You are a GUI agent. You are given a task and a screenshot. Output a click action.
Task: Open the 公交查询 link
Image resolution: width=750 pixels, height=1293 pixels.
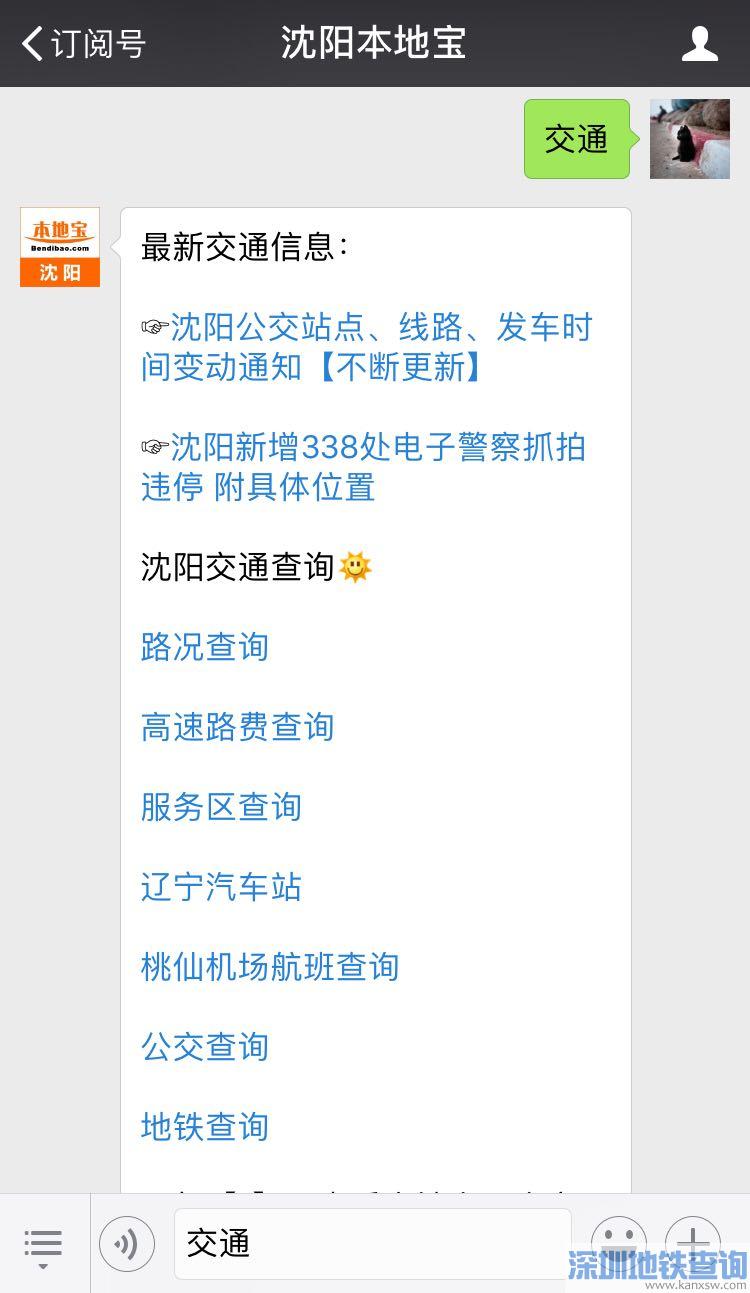coord(205,1047)
